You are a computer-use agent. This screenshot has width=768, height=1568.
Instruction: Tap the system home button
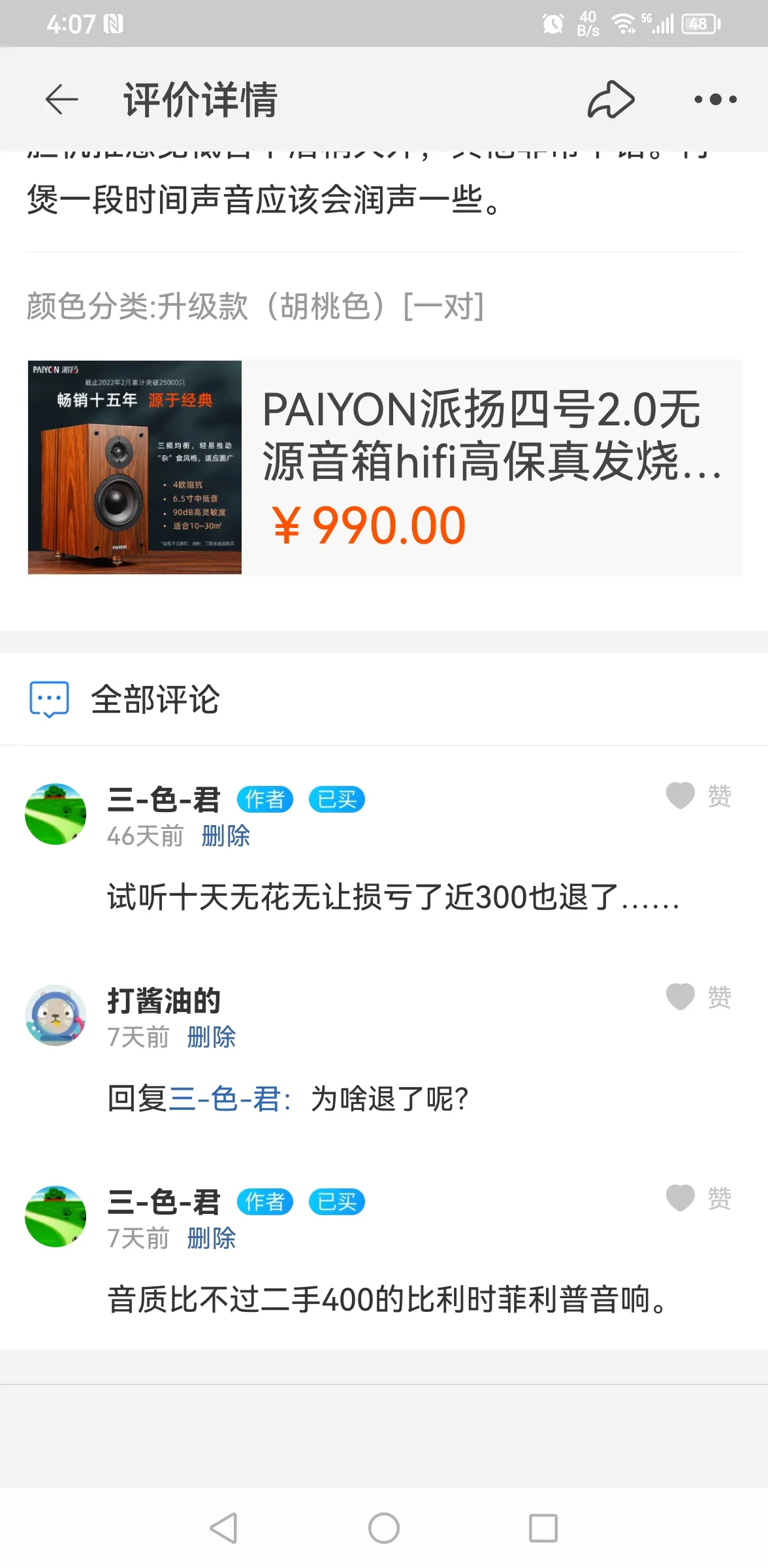[x=384, y=1528]
